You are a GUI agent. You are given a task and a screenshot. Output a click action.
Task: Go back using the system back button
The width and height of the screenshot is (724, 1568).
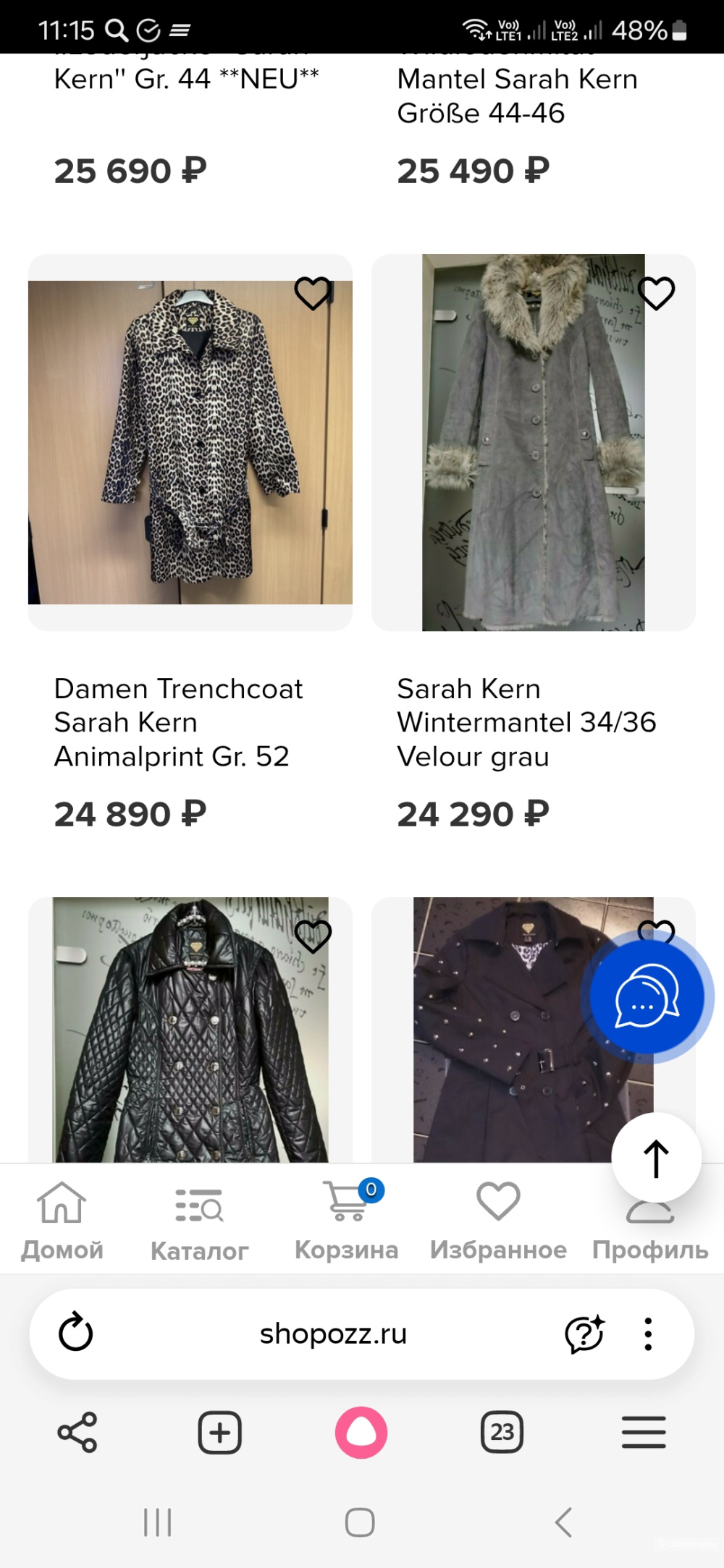pos(563,1522)
